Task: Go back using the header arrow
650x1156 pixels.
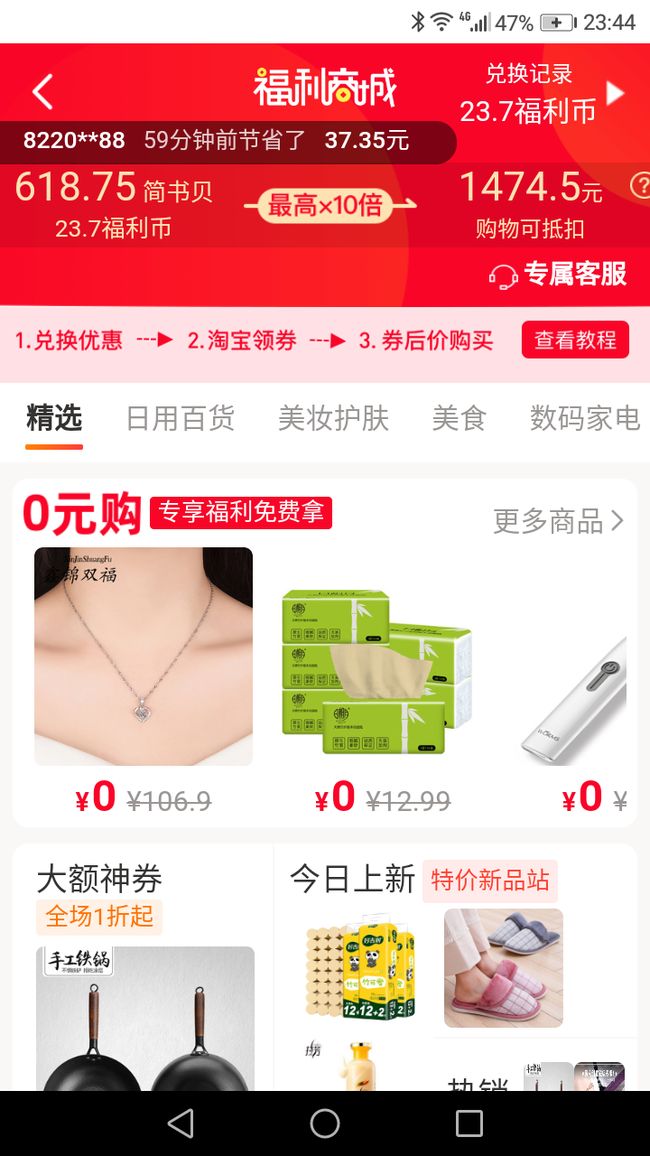Action: [43, 91]
